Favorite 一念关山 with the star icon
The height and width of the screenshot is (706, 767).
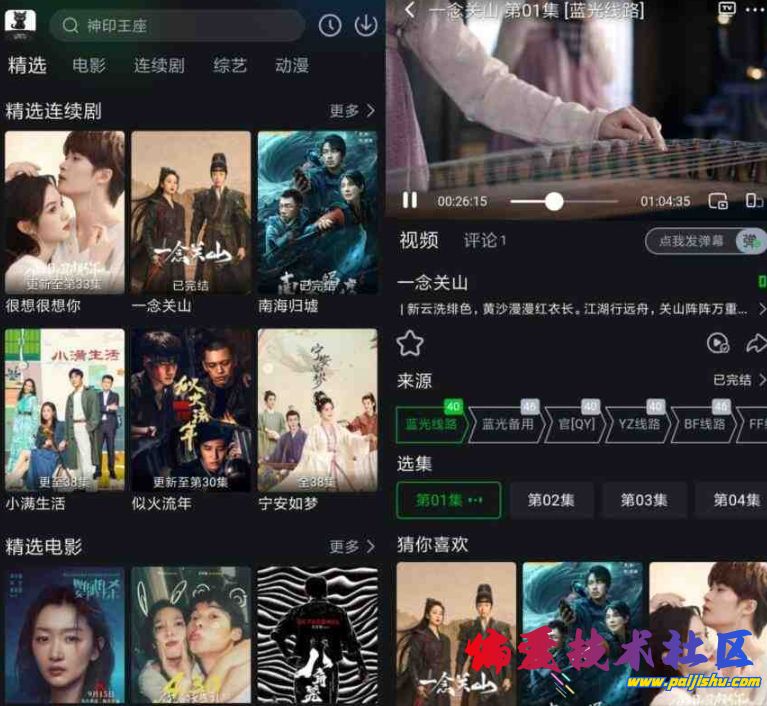tap(410, 344)
